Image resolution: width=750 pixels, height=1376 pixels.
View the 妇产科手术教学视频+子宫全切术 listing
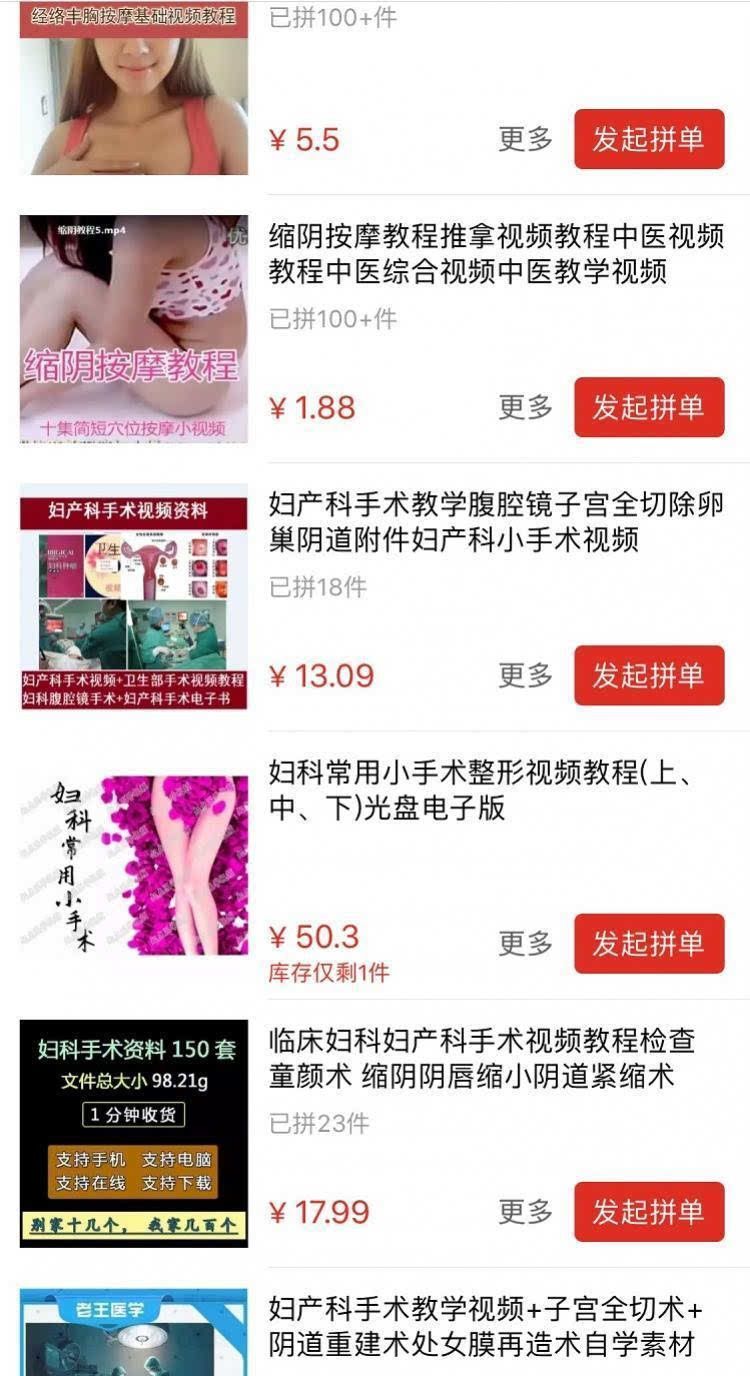pos(485,1326)
